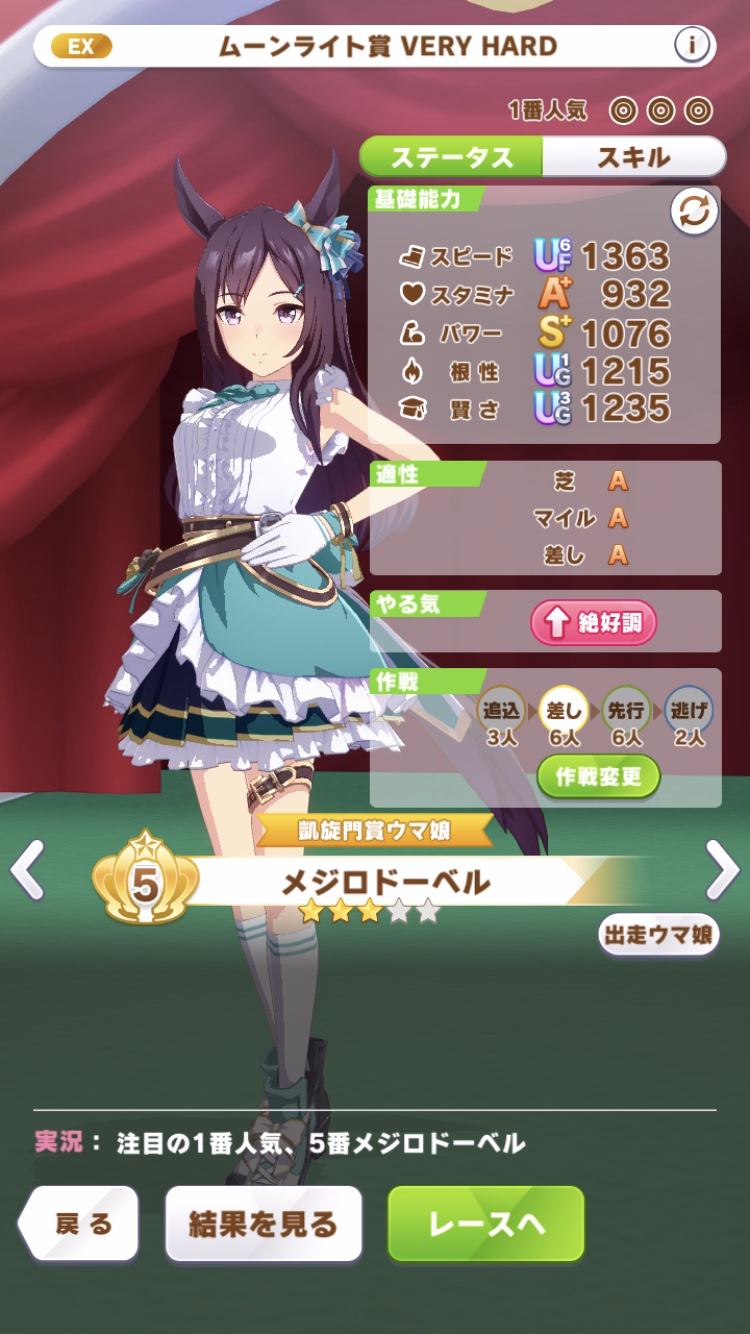Viewport: 750px width, 1334px height.
Task: Skip to results with 結果を見る
Action: point(263,1224)
